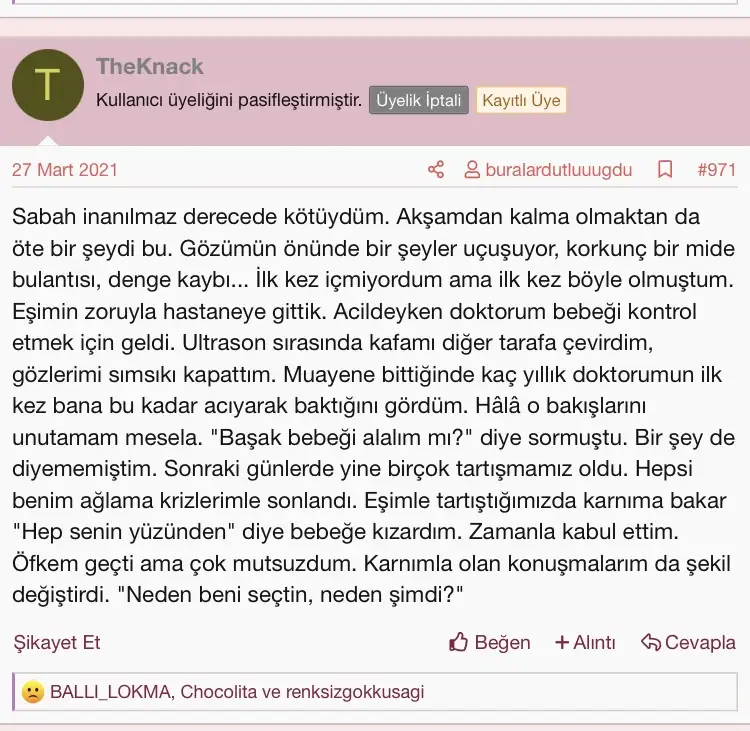Open the TheKnack username link
Screen dimensions: 750x731
point(149,67)
